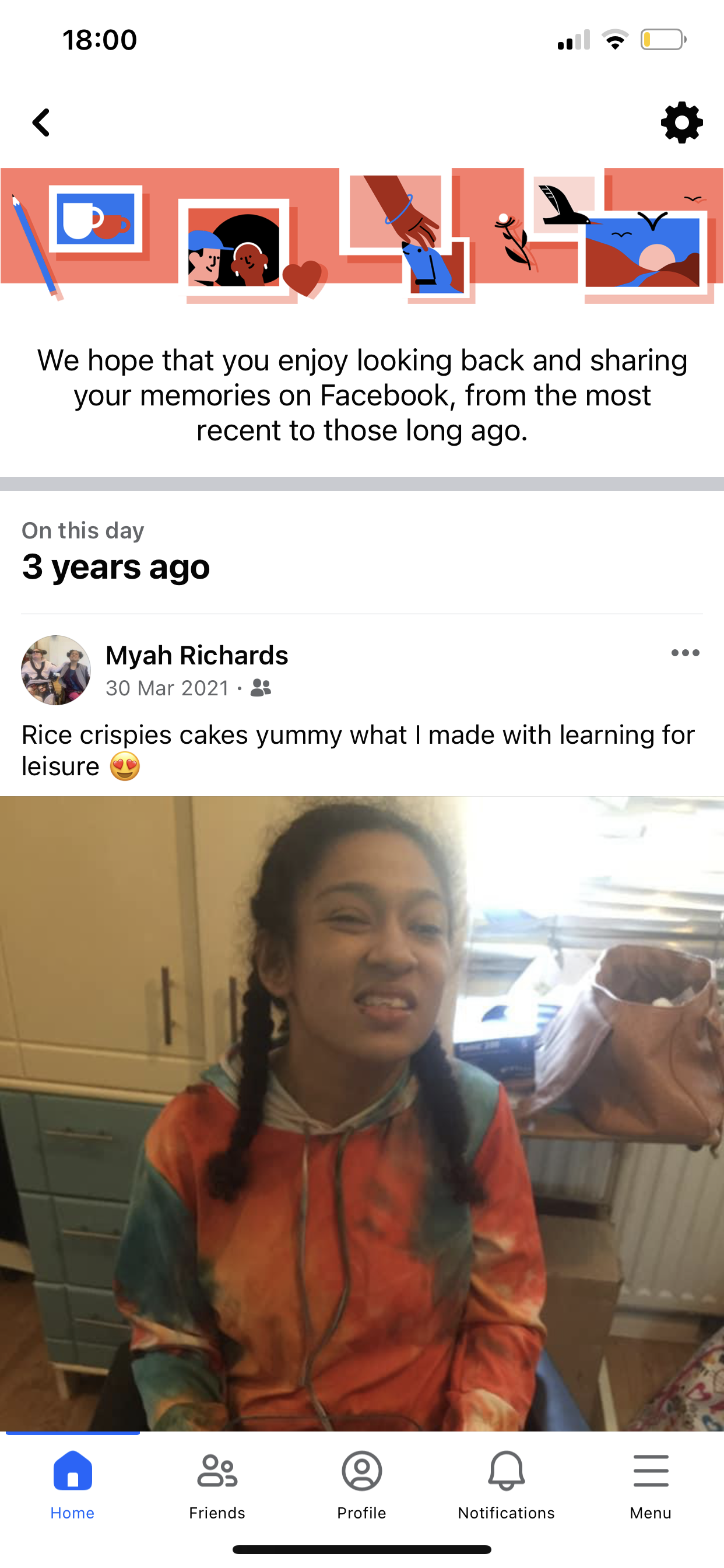The image size is (724, 1568).
Task: Go to the Home tab
Action: 72,1484
